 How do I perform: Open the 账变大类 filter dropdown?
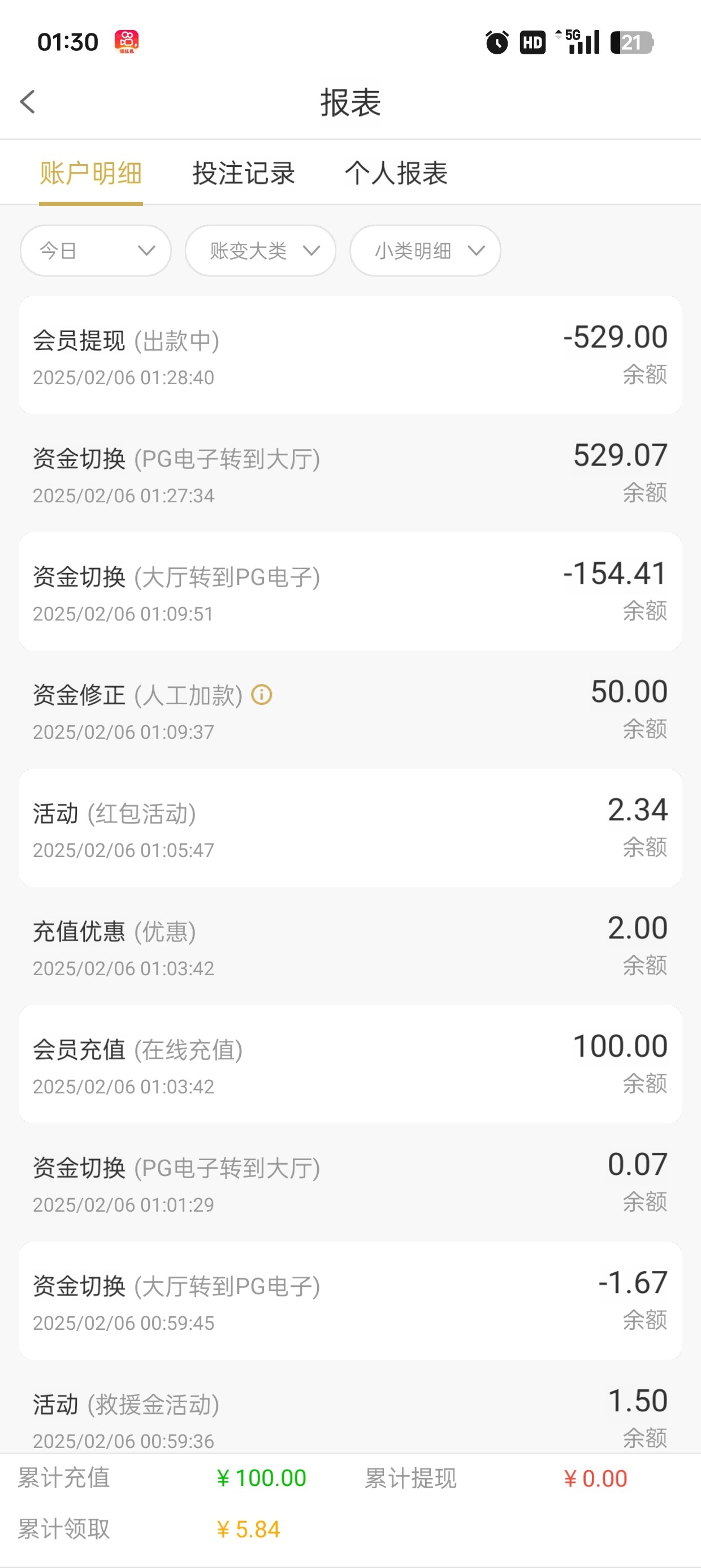261,251
